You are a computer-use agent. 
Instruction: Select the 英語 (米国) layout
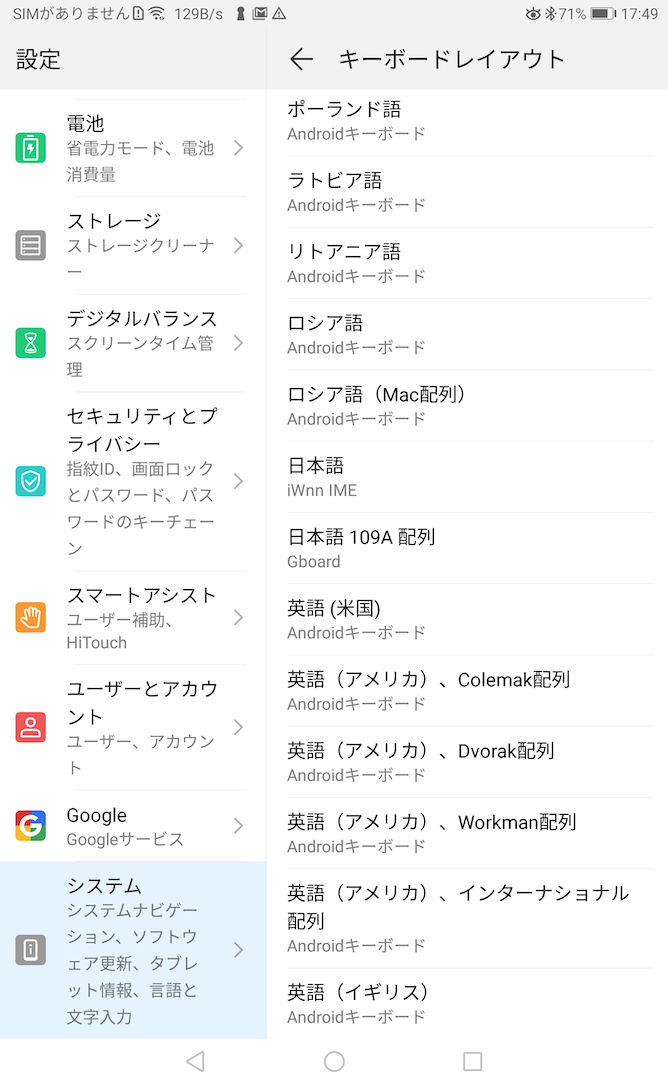pos(470,619)
